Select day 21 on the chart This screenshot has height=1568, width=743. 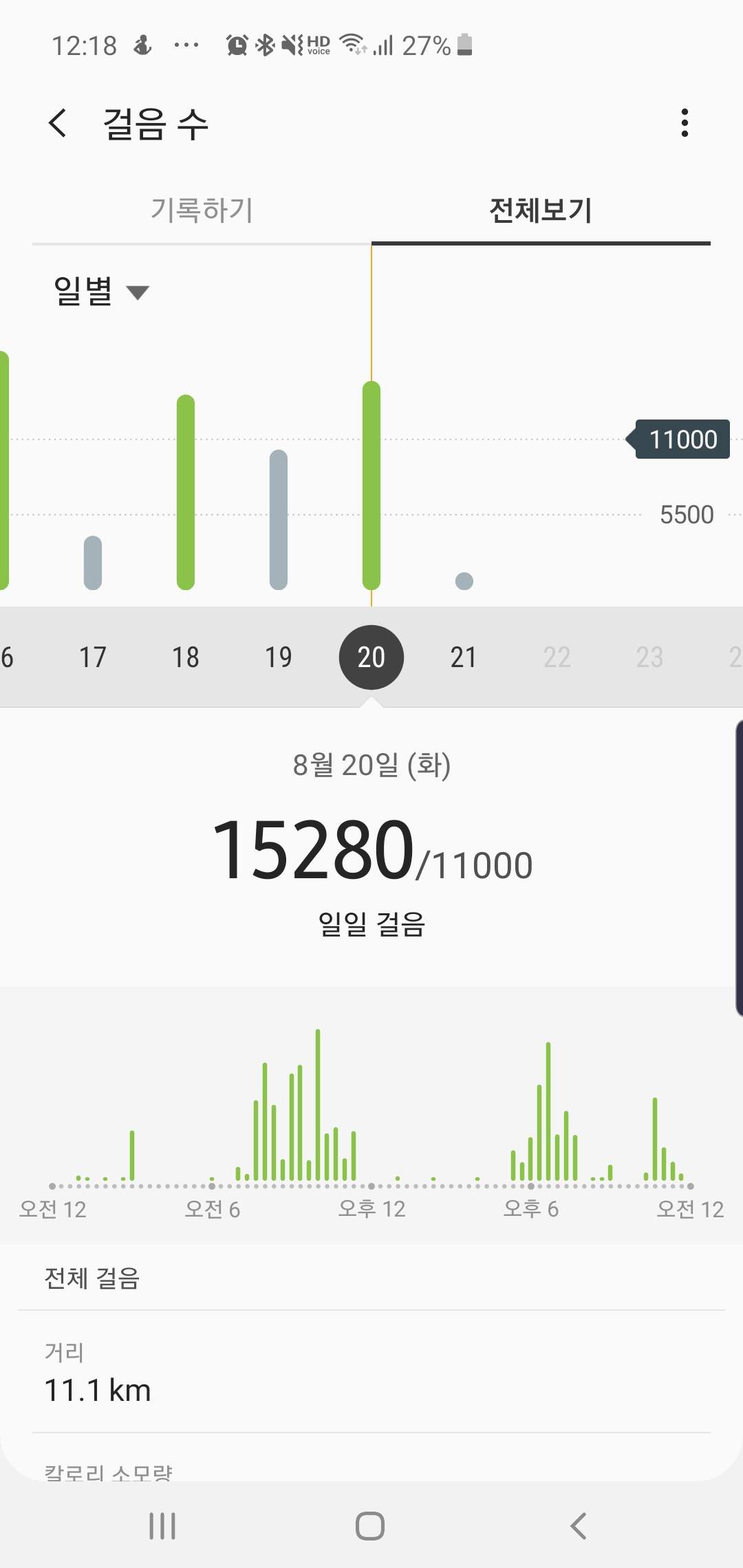(x=464, y=657)
